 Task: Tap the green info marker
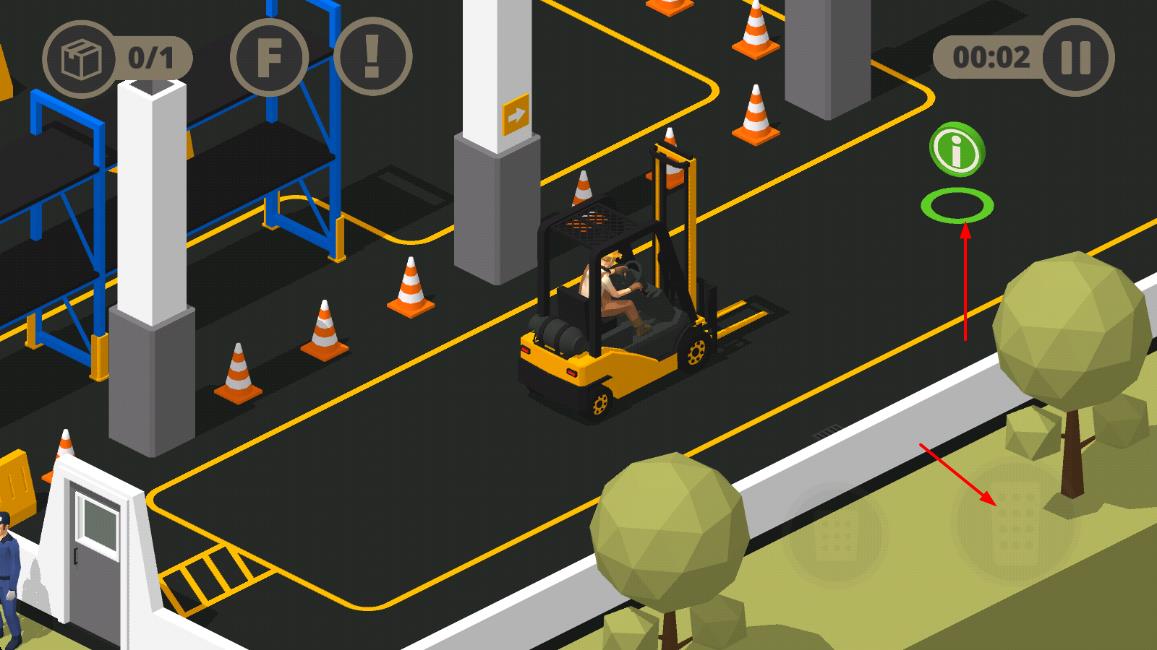(x=957, y=151)
